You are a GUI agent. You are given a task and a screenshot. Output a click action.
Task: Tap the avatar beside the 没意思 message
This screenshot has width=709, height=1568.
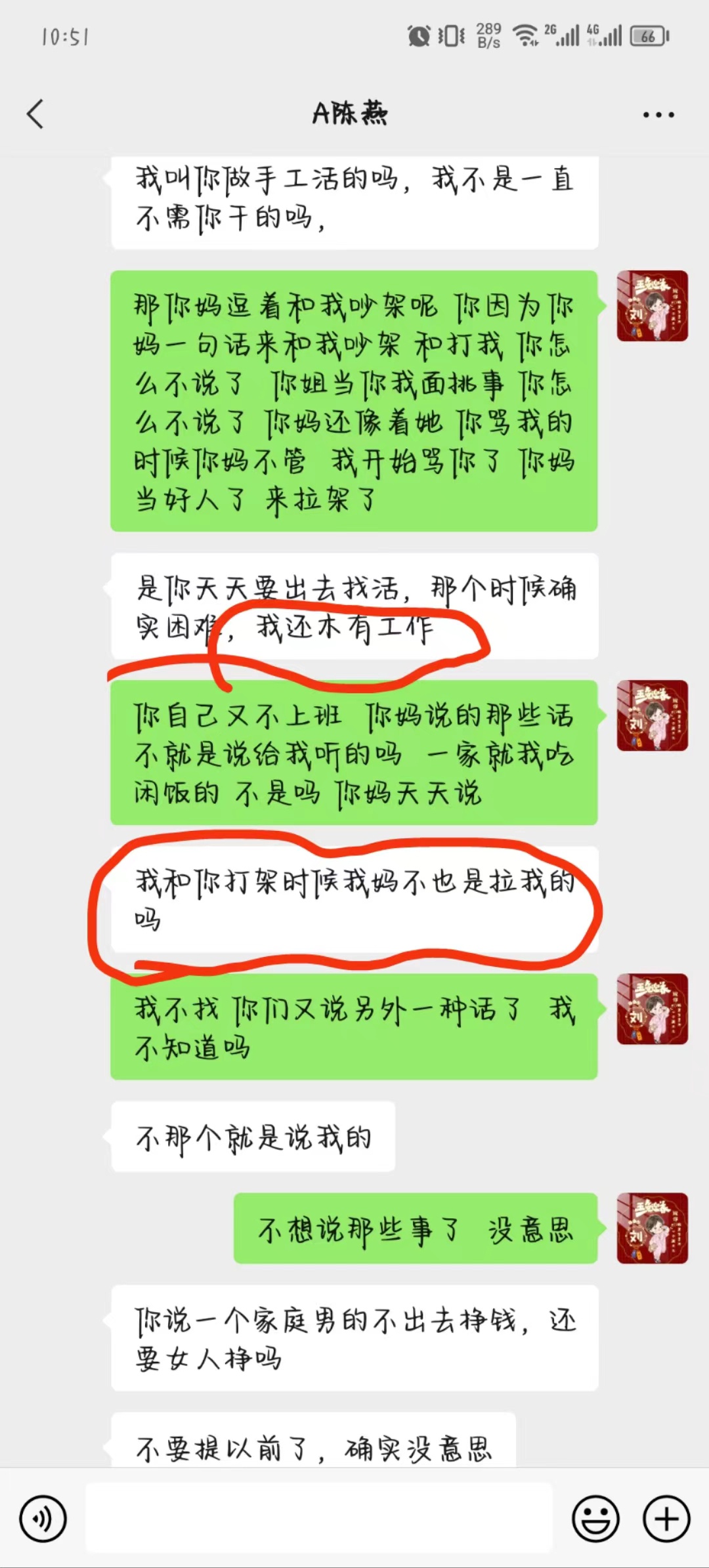tap(652, 1228)
